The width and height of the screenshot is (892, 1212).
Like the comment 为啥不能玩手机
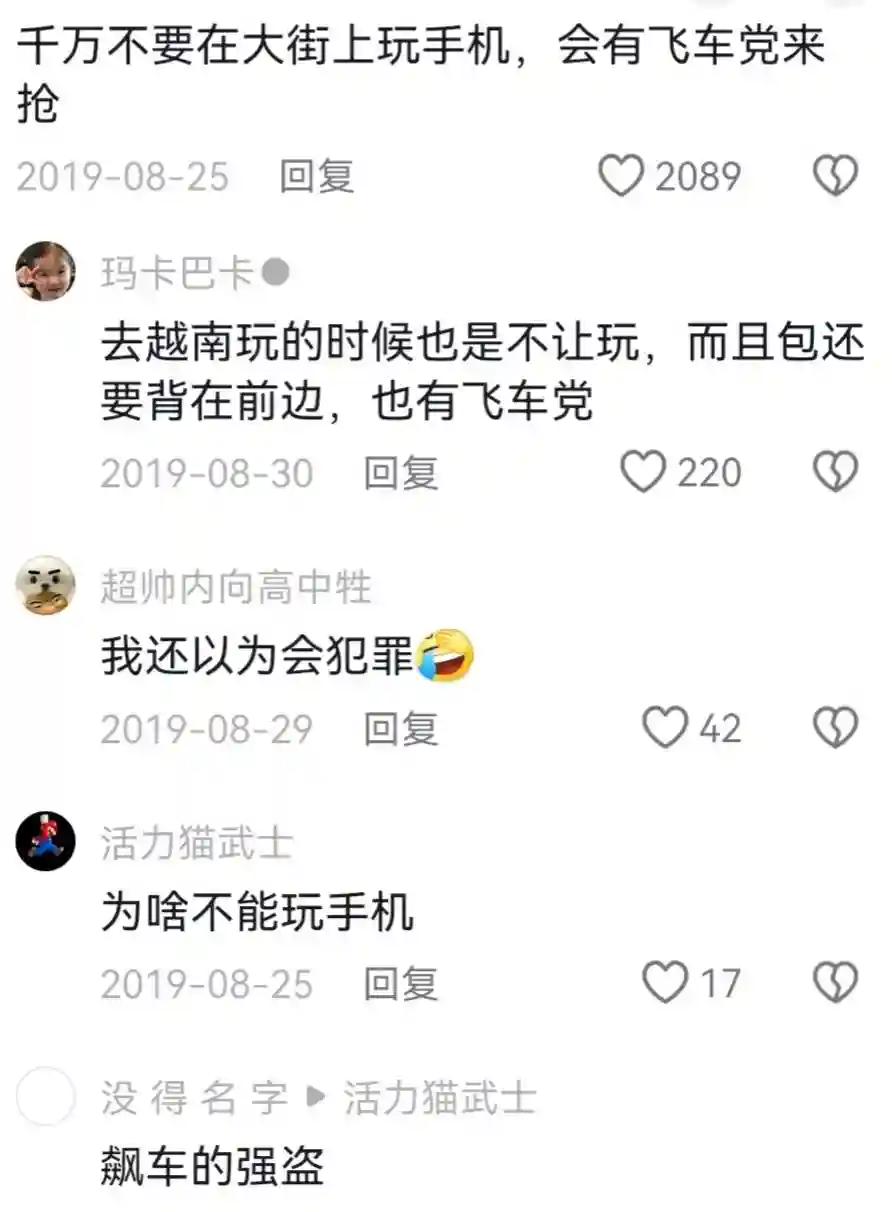pos(665,983)
